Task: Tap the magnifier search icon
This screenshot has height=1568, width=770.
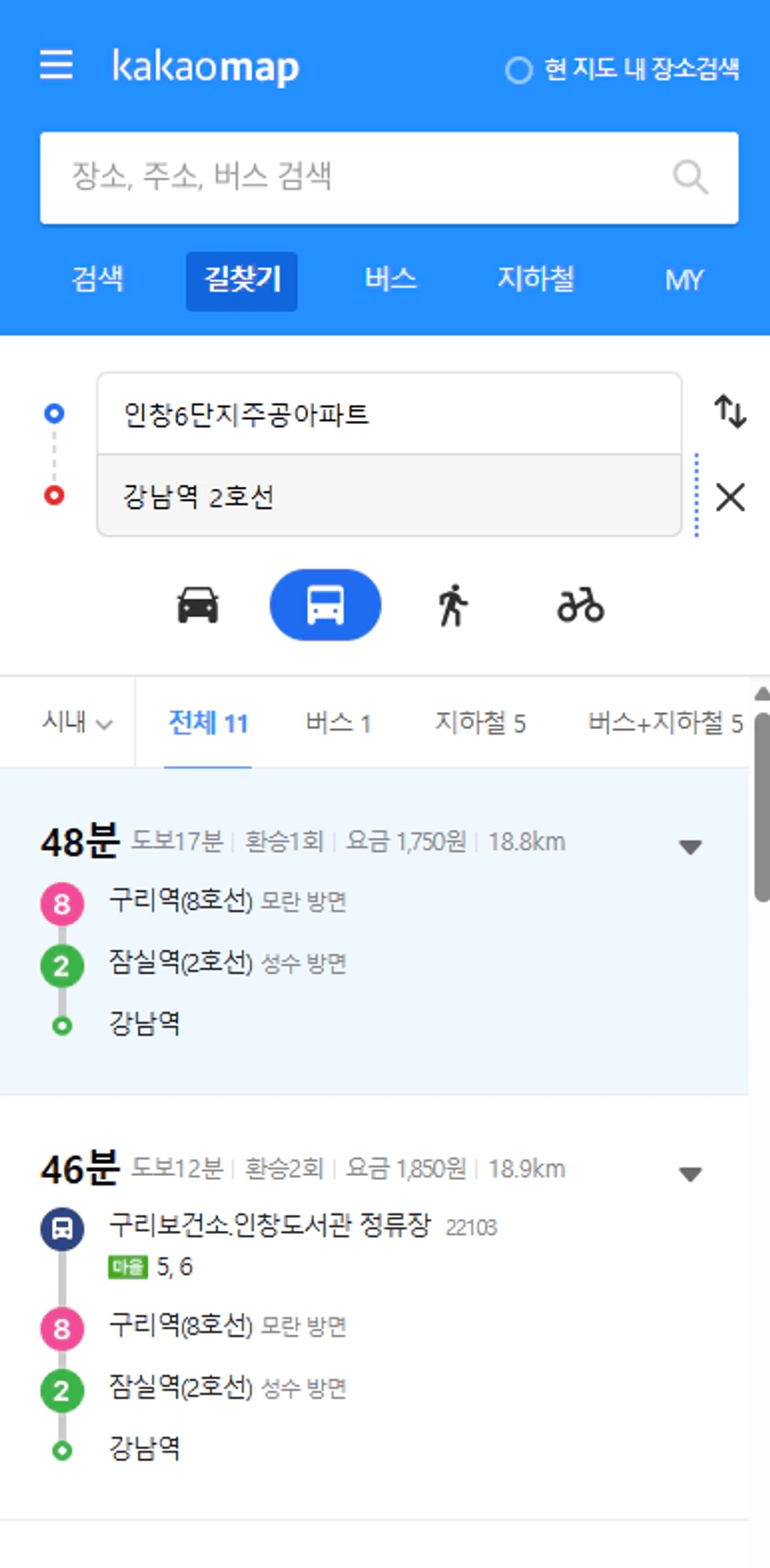Action: 691,177
